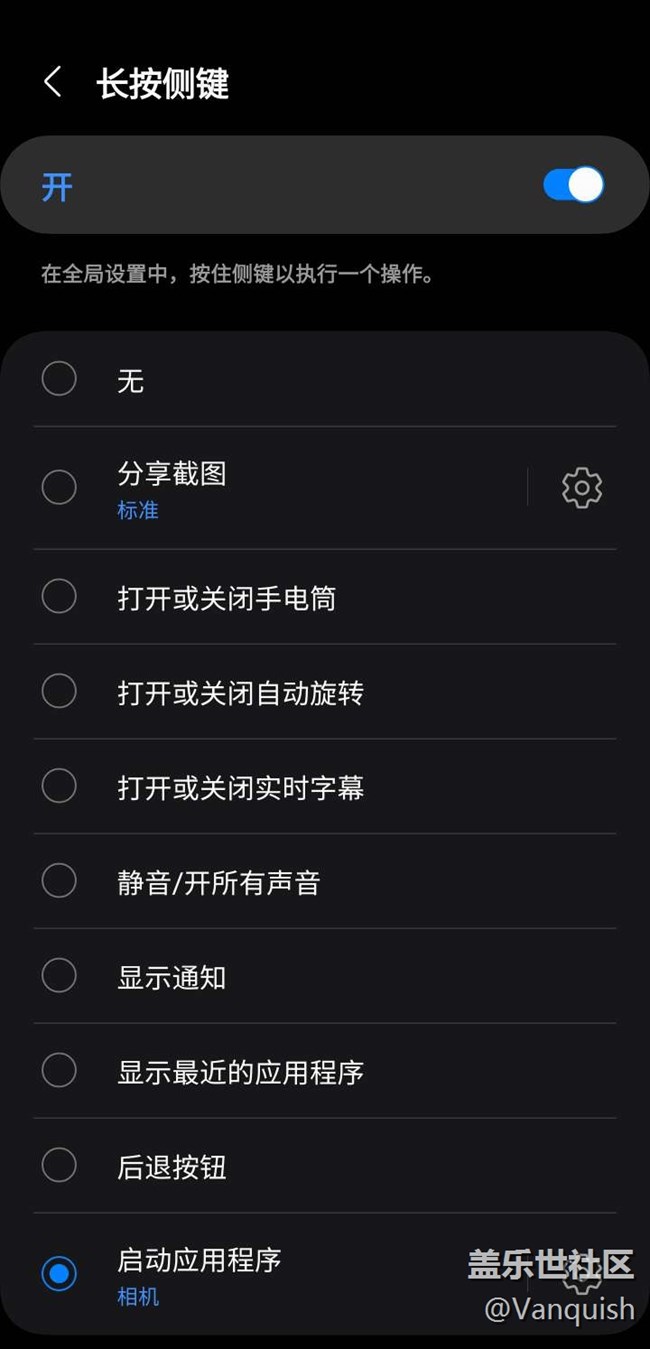Choose 显示最近的应用程序
This screenshot has height=1349, width=650.
tap(59, 1072)
